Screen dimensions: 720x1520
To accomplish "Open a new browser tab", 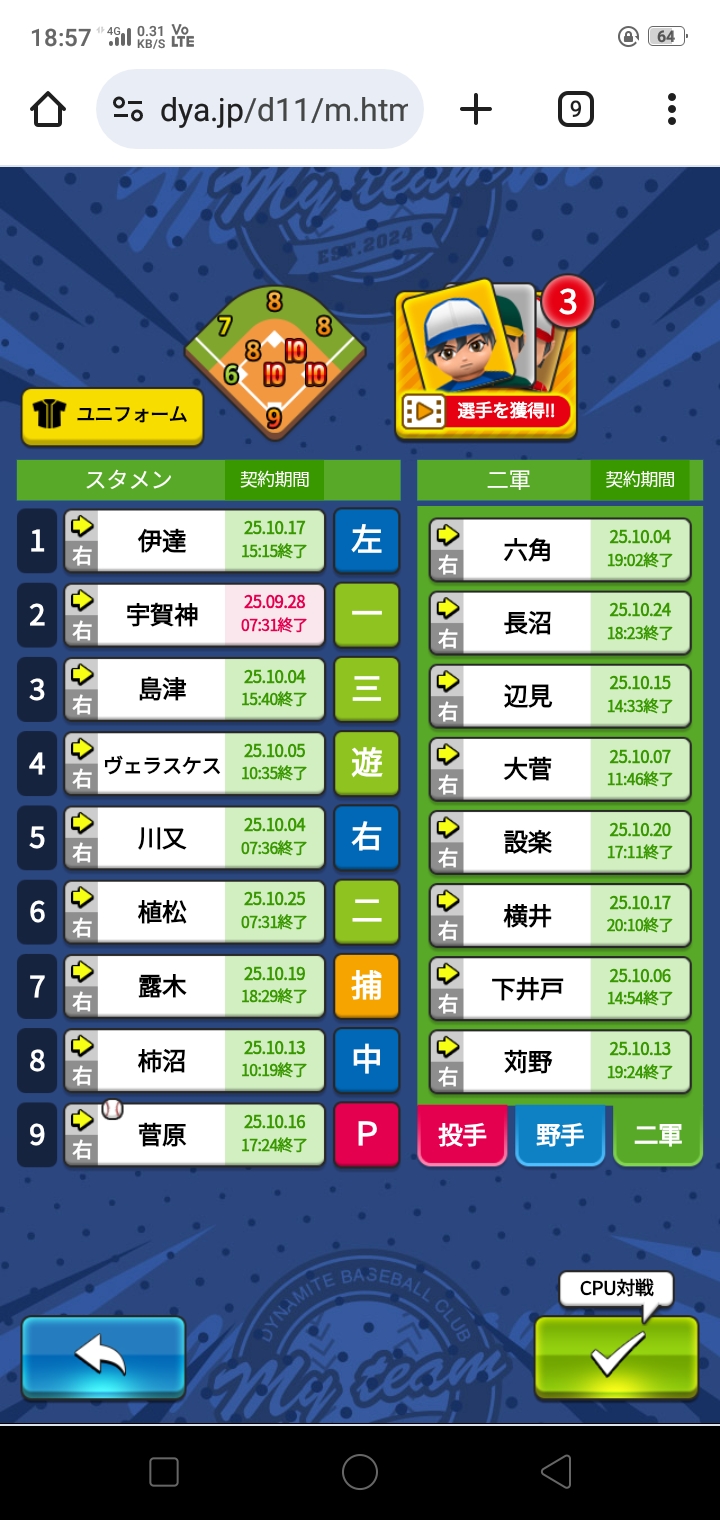I will [x=476, y=109].
